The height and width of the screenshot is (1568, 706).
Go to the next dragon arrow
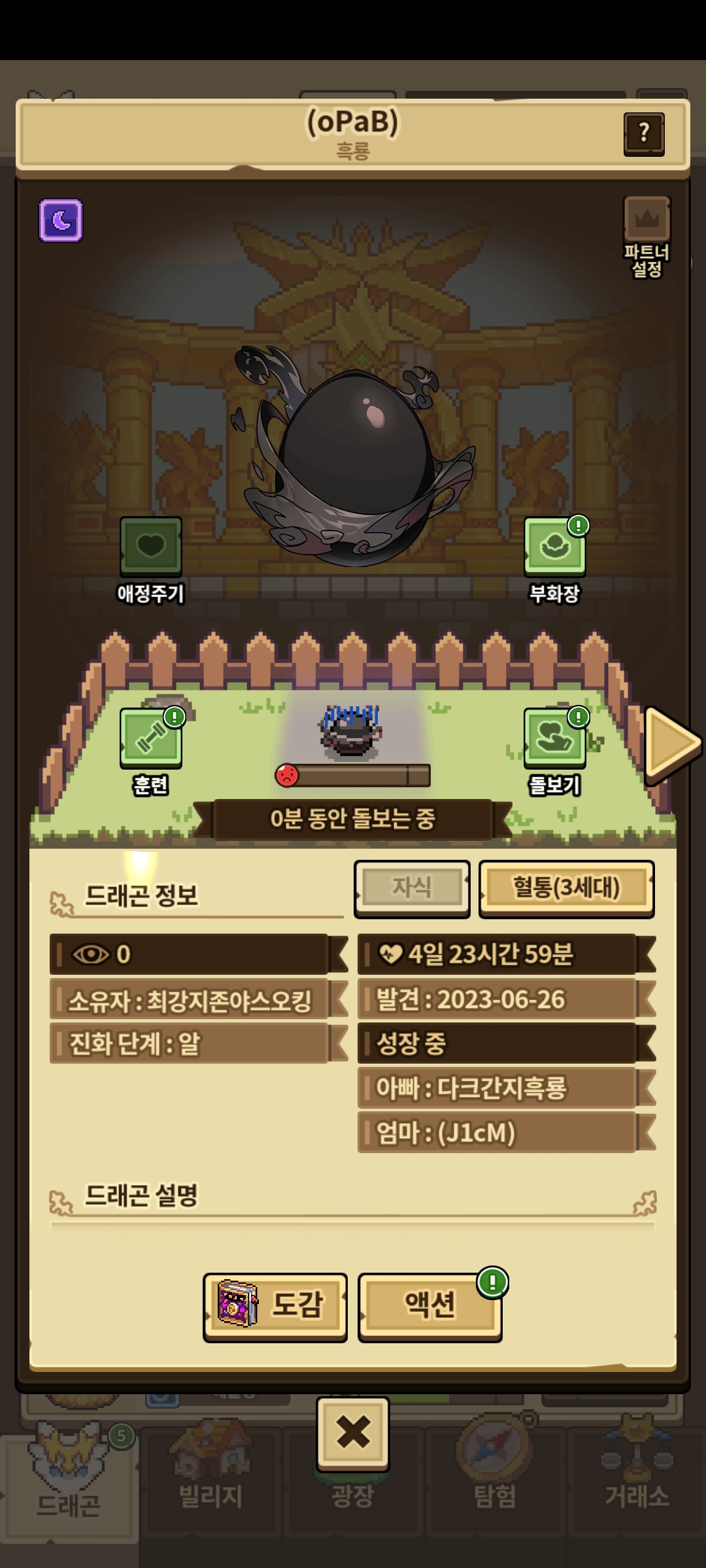click(672, 743)
